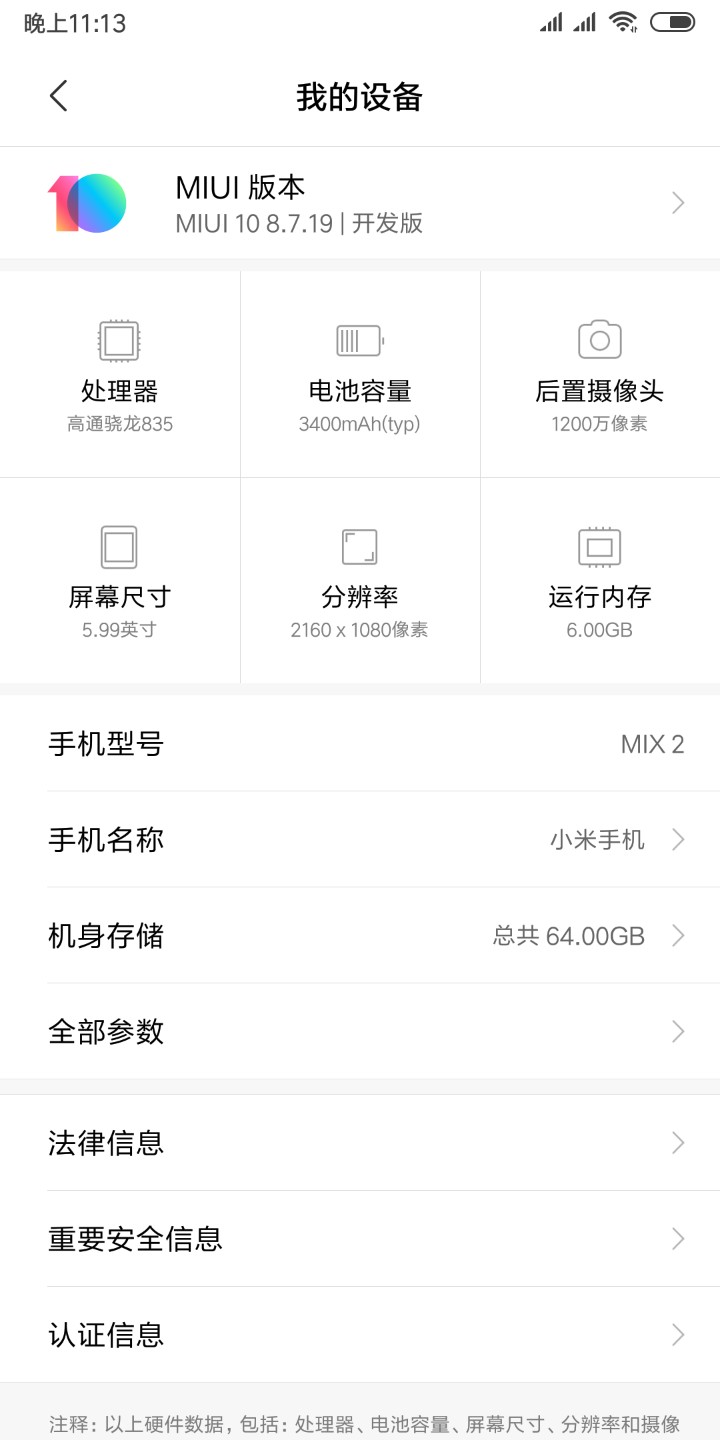This screenshot has height=1440, width=720.
Task: View 全部参数
Action: [x=360, y=1031]
